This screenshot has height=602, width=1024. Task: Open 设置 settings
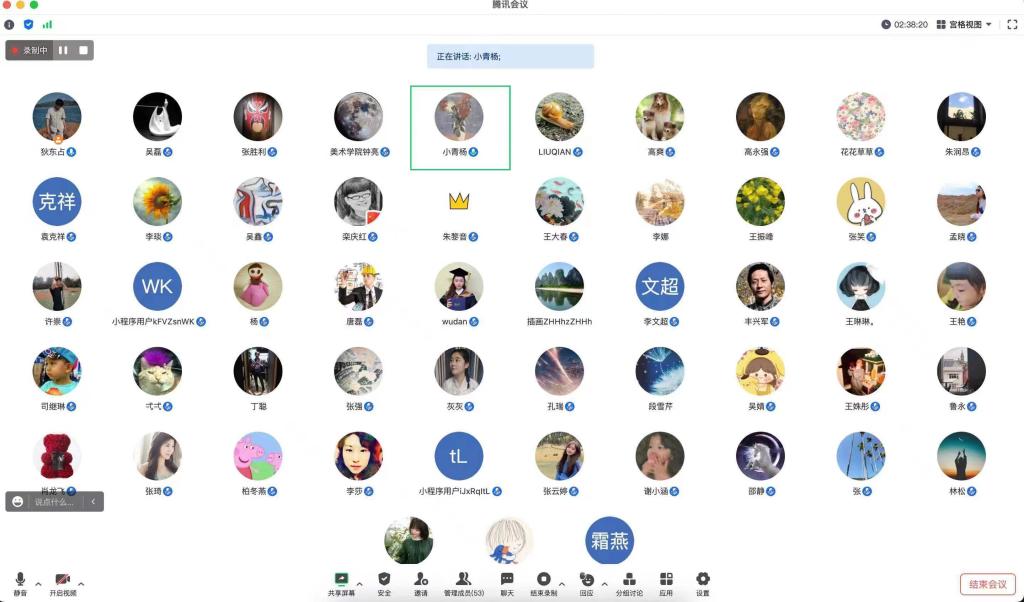tap(703, 583)
